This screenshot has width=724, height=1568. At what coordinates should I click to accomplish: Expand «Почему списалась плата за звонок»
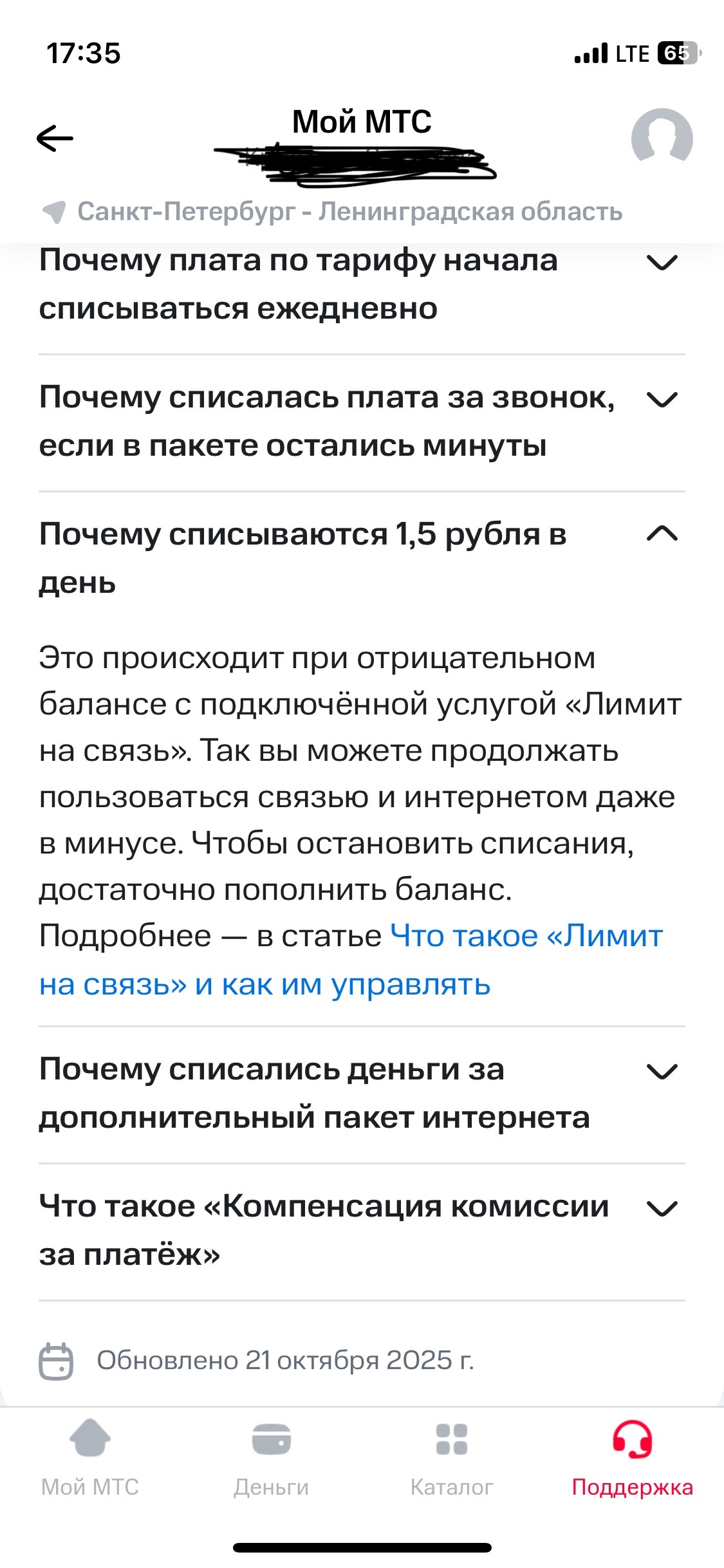click(x=662, y=400)
